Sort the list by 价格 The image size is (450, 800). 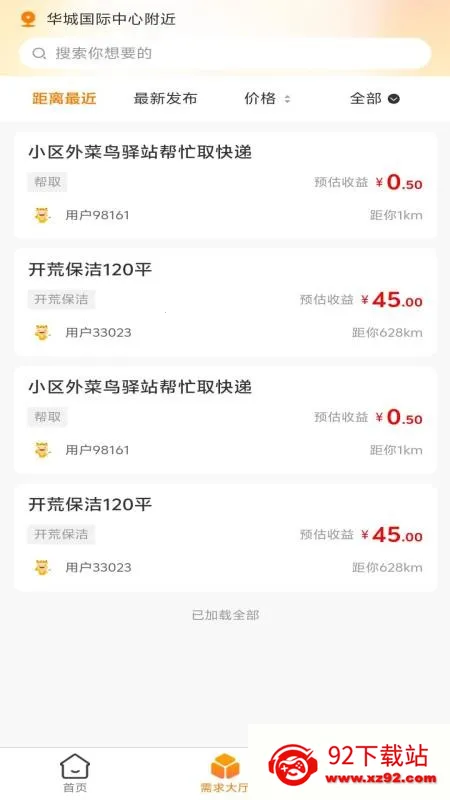click(x=267, y=98)
